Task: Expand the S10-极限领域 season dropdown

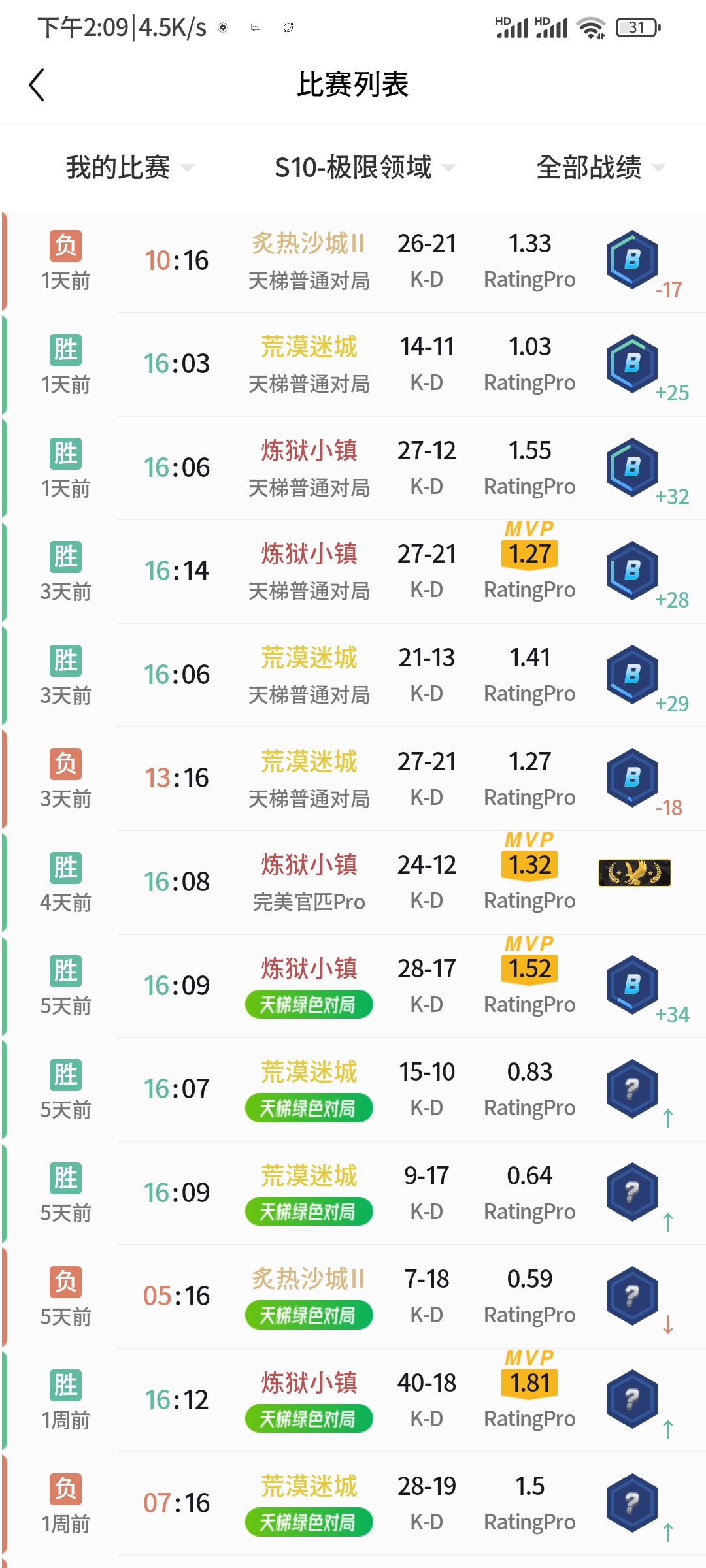Action: tap(363, 168)
